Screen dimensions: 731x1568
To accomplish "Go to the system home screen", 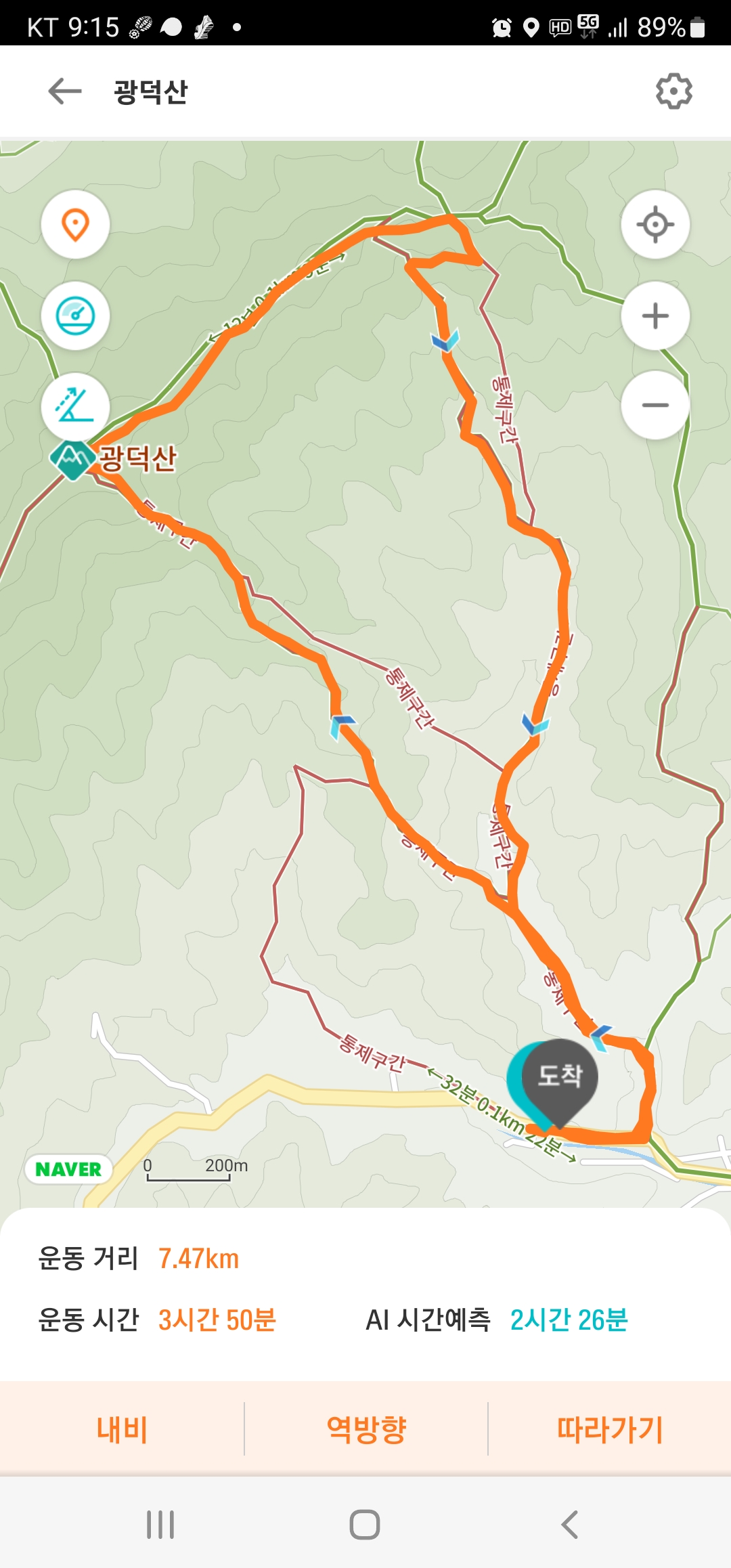I will [365, 1525].
